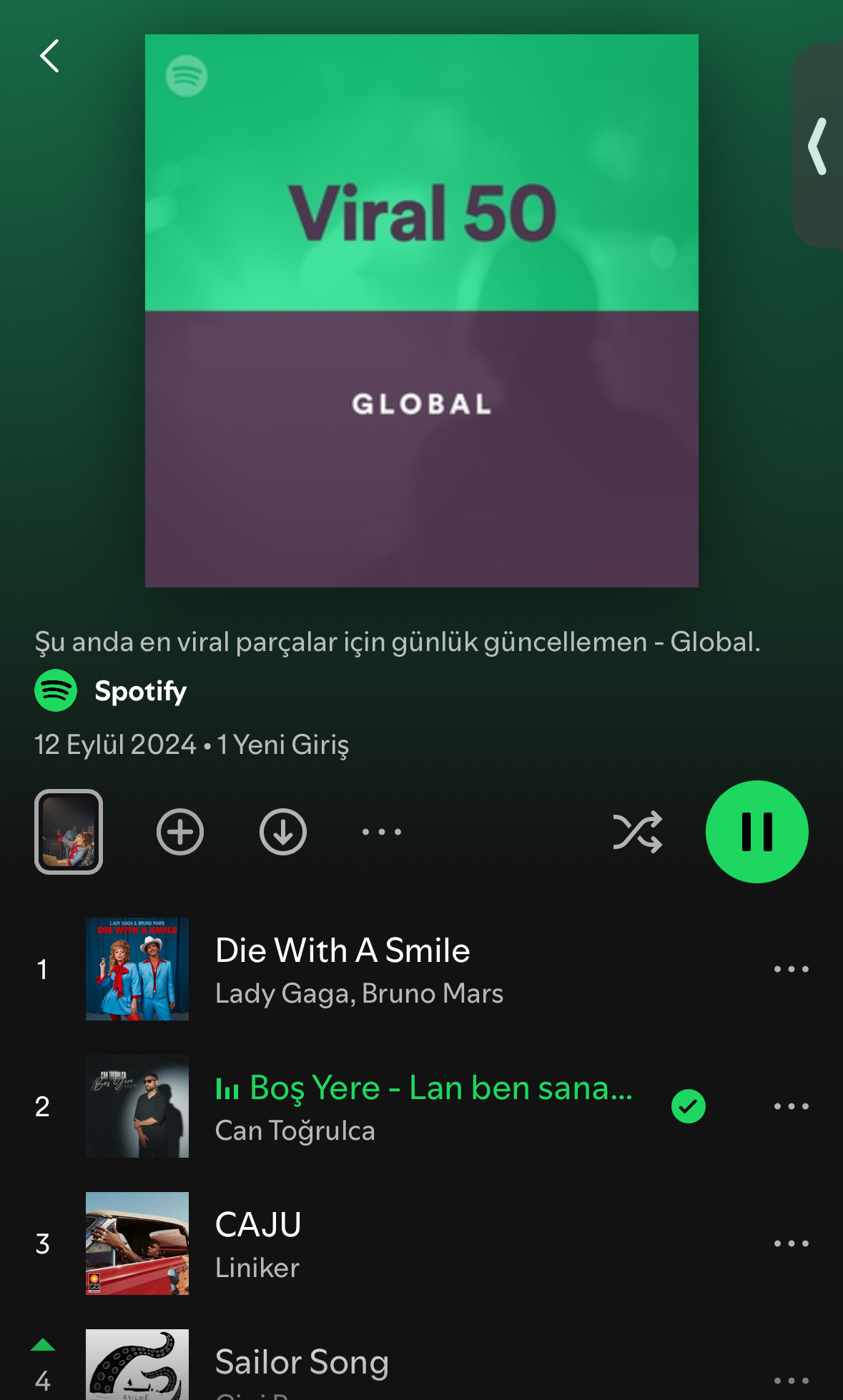Open options for CAJU
The image size is (843, 1400).
792,1243
